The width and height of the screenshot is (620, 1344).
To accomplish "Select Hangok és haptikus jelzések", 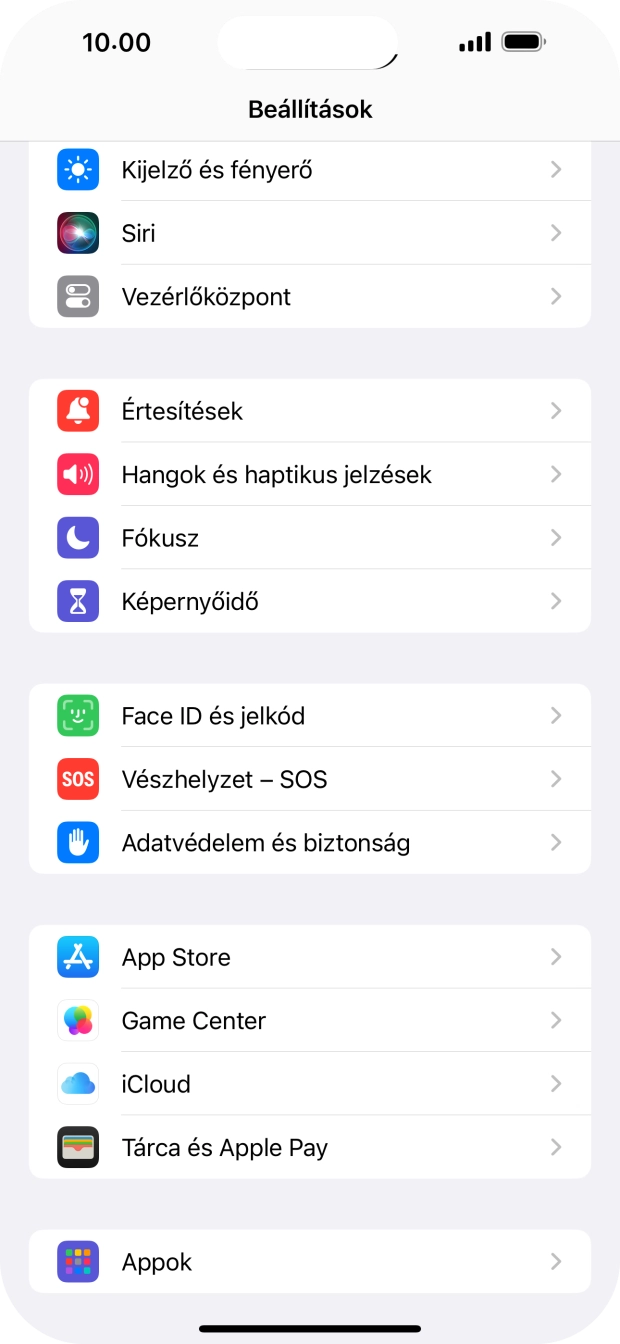I will pos(310,474).
